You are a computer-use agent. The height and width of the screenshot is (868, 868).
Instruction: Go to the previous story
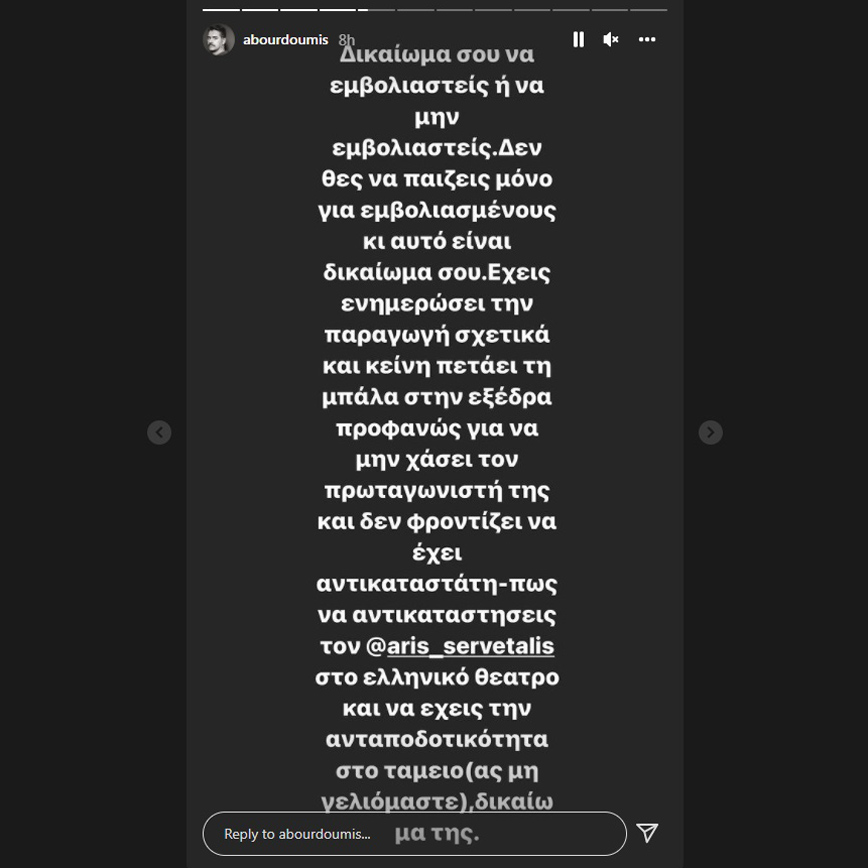point(159,432)
